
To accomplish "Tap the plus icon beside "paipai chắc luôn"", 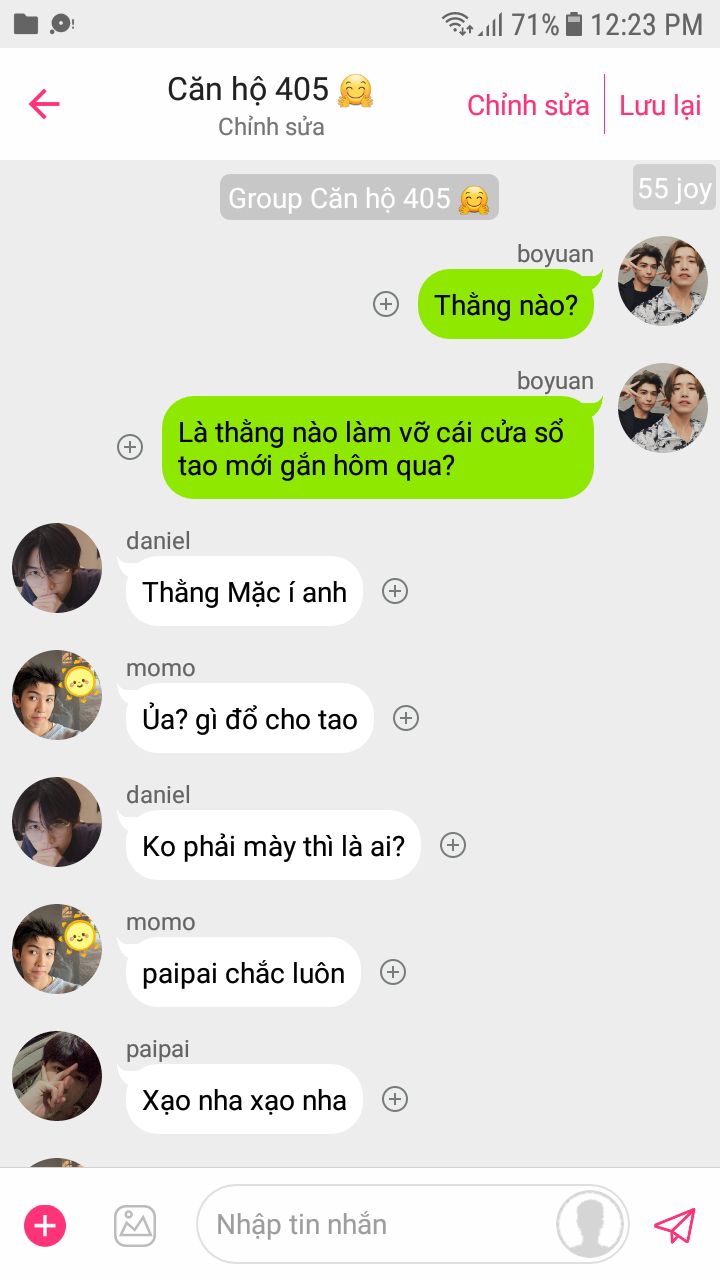I will click(393, 972).
